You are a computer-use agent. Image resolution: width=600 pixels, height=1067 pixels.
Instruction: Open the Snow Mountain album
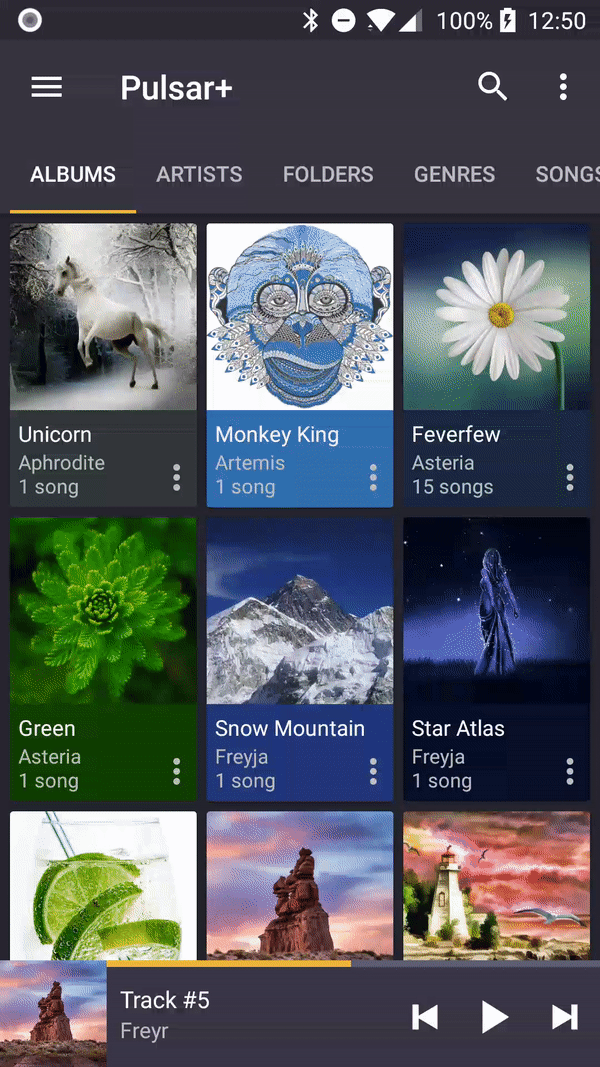click(299, 612)
